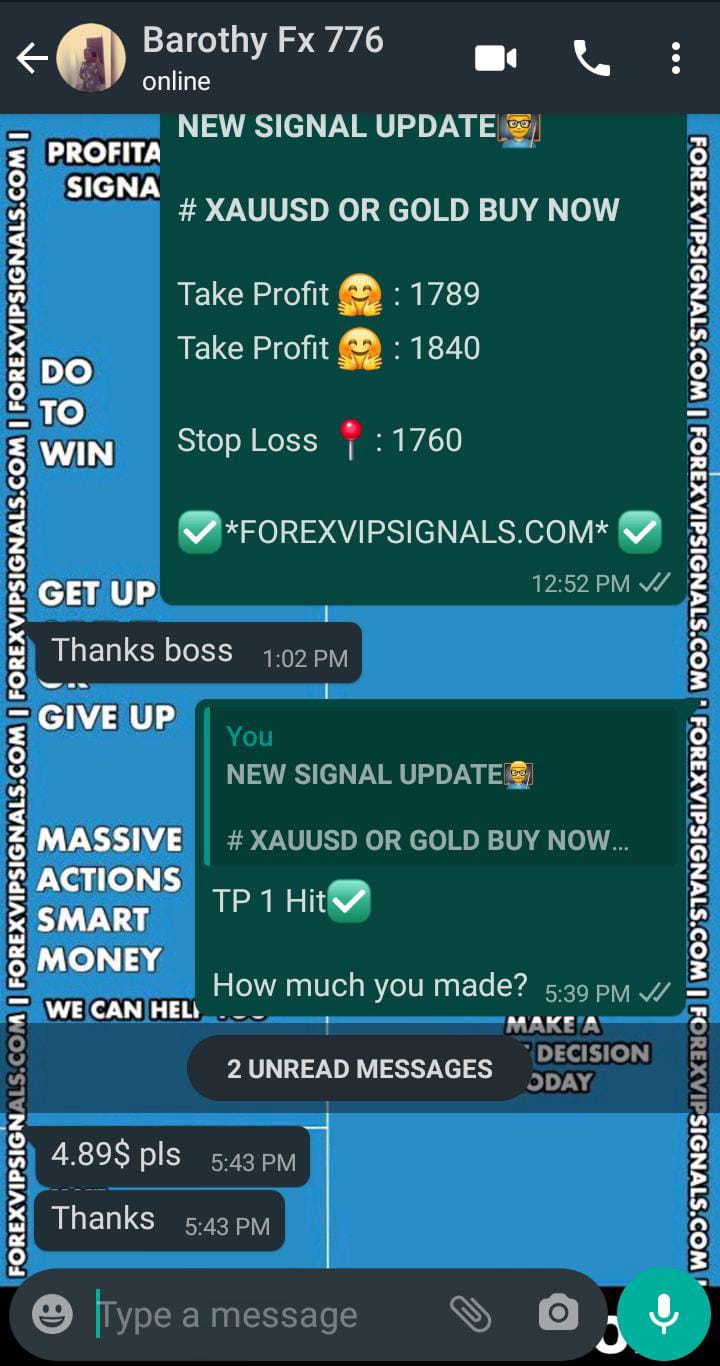720x1366 pixels.
Task: Open the overflow menu
Action: click(676, 59)
